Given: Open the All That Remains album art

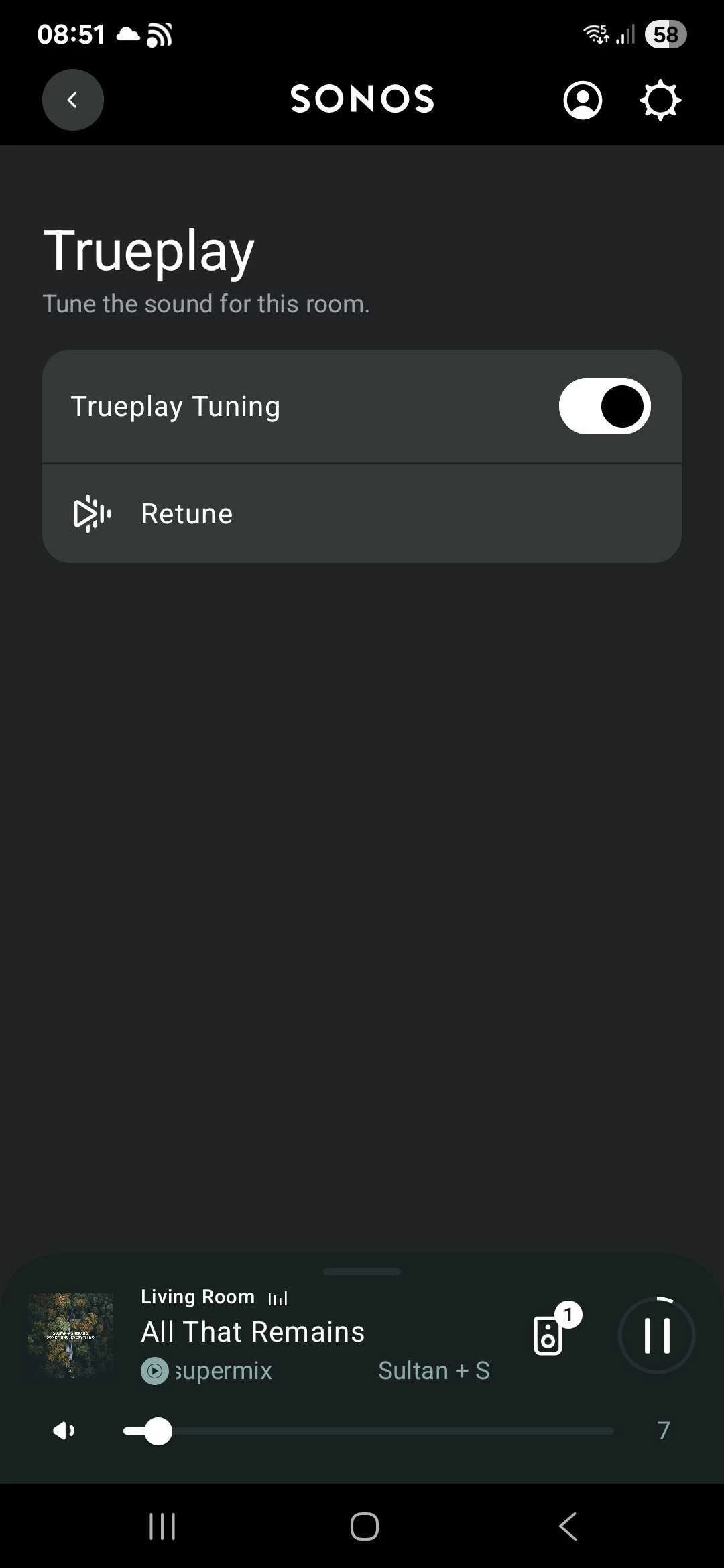Looking at the screenshot, I should pyautogui.click(x=70, y=1335).
